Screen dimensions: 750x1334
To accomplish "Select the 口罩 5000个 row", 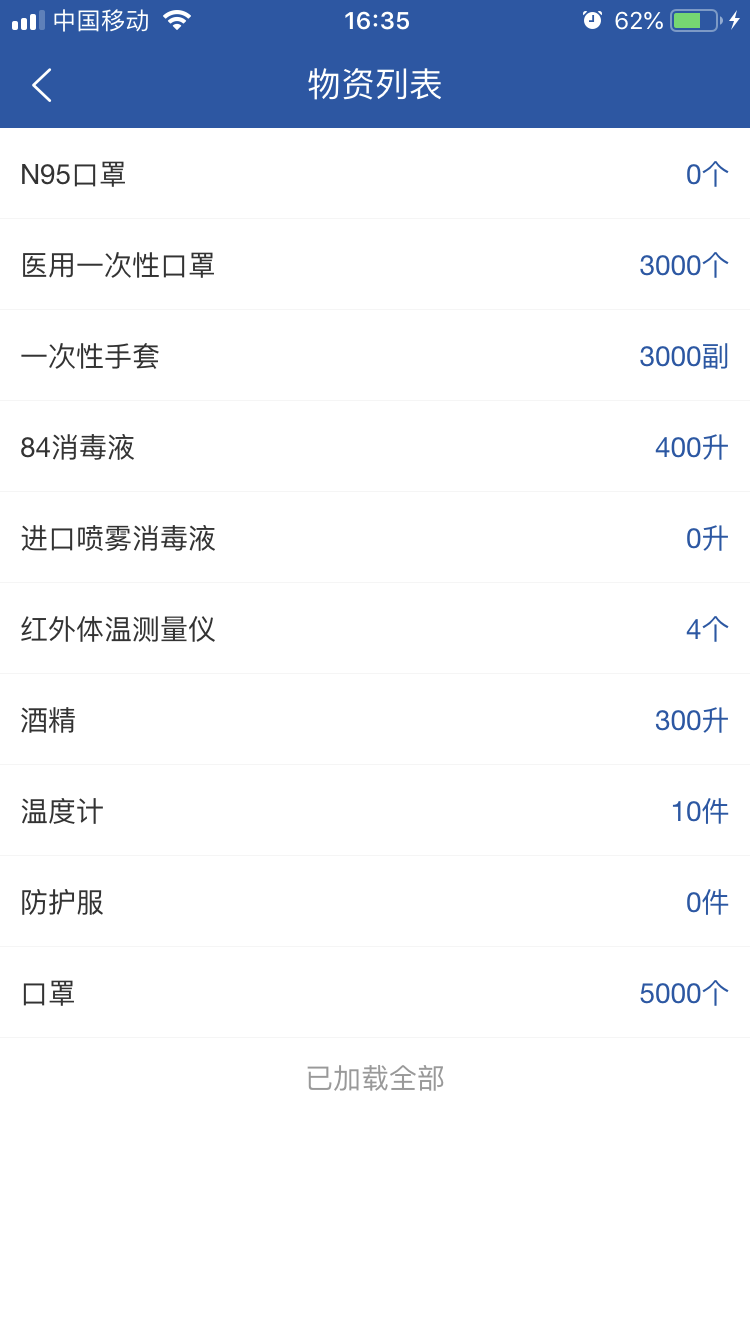I will tap(374, 993).
